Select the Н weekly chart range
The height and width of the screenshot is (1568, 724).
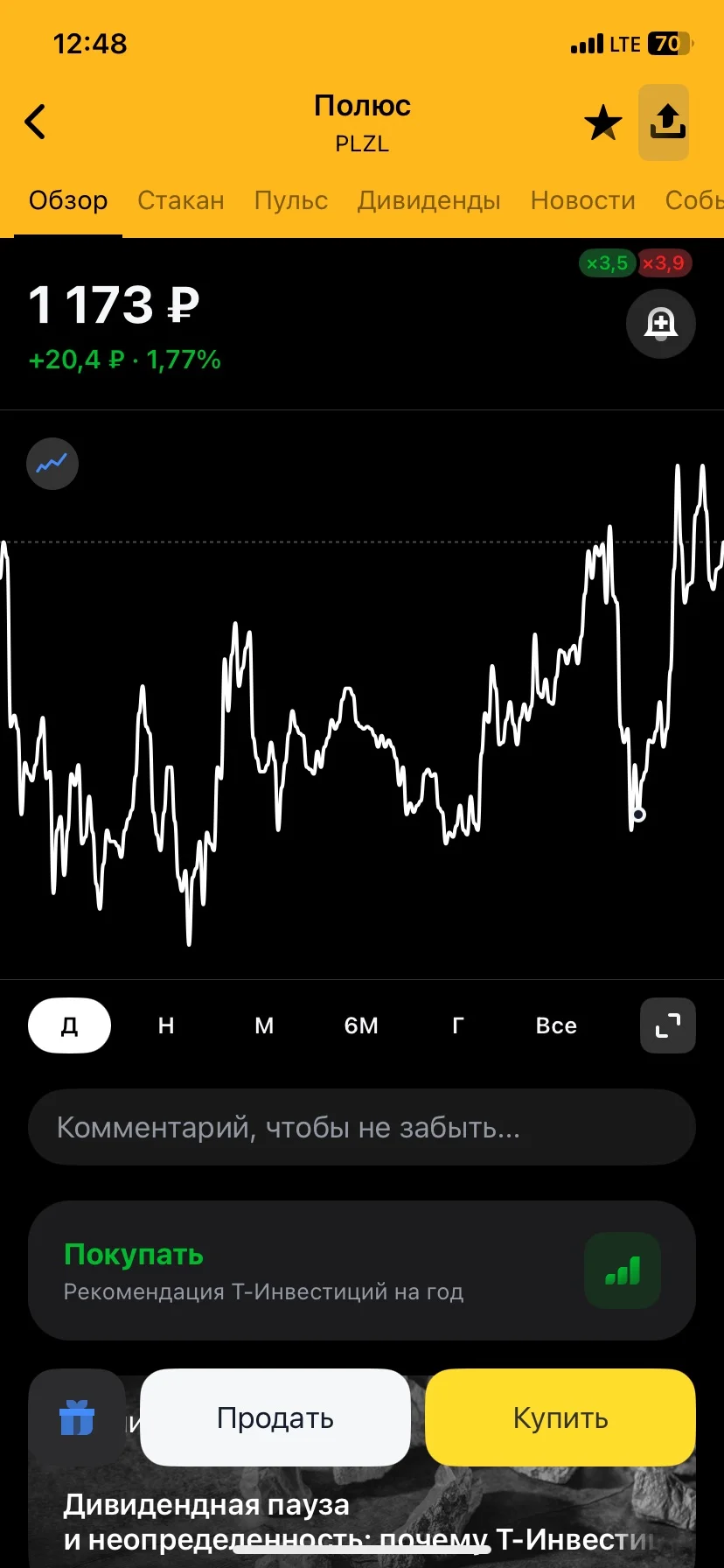click(166, 1025)
